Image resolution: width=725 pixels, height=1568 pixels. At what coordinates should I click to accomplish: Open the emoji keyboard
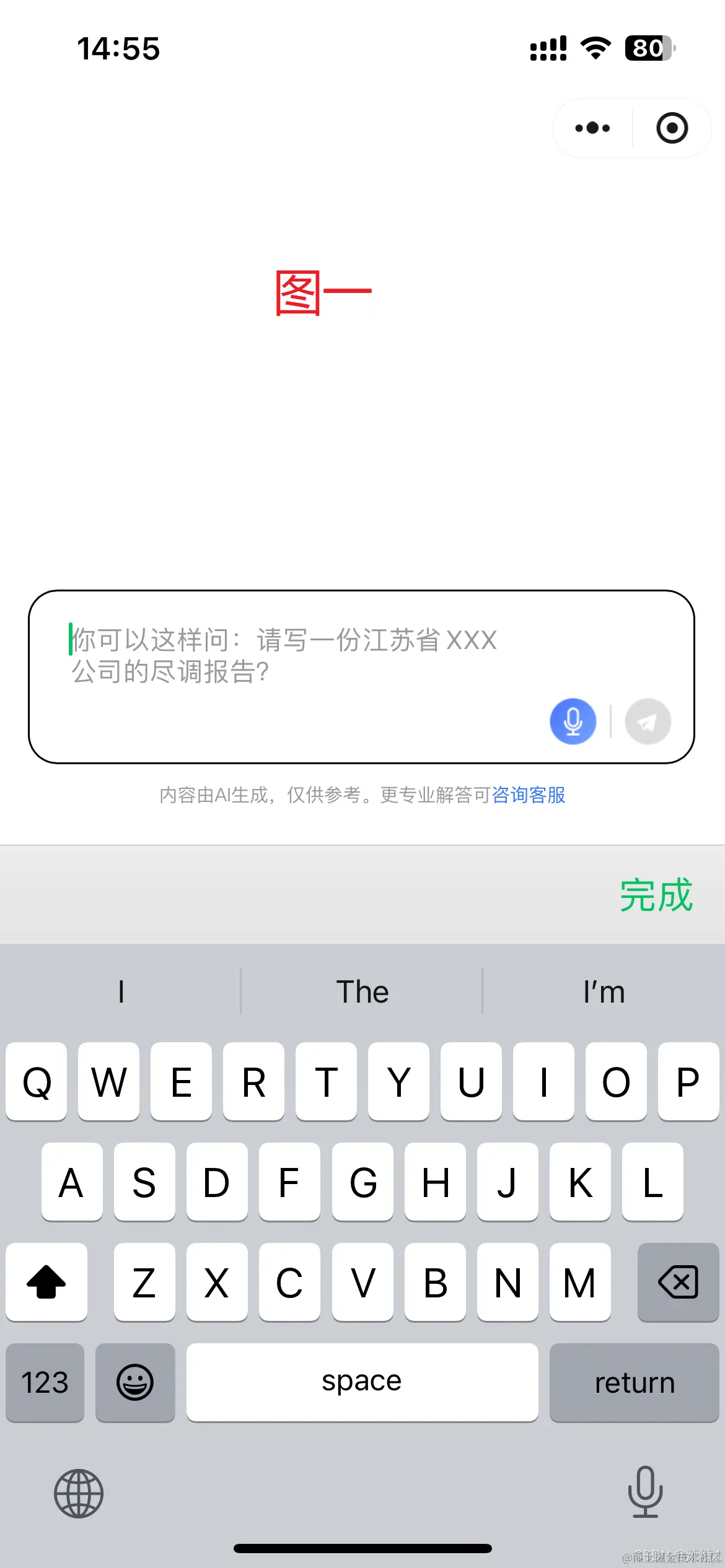[135, 1382]
